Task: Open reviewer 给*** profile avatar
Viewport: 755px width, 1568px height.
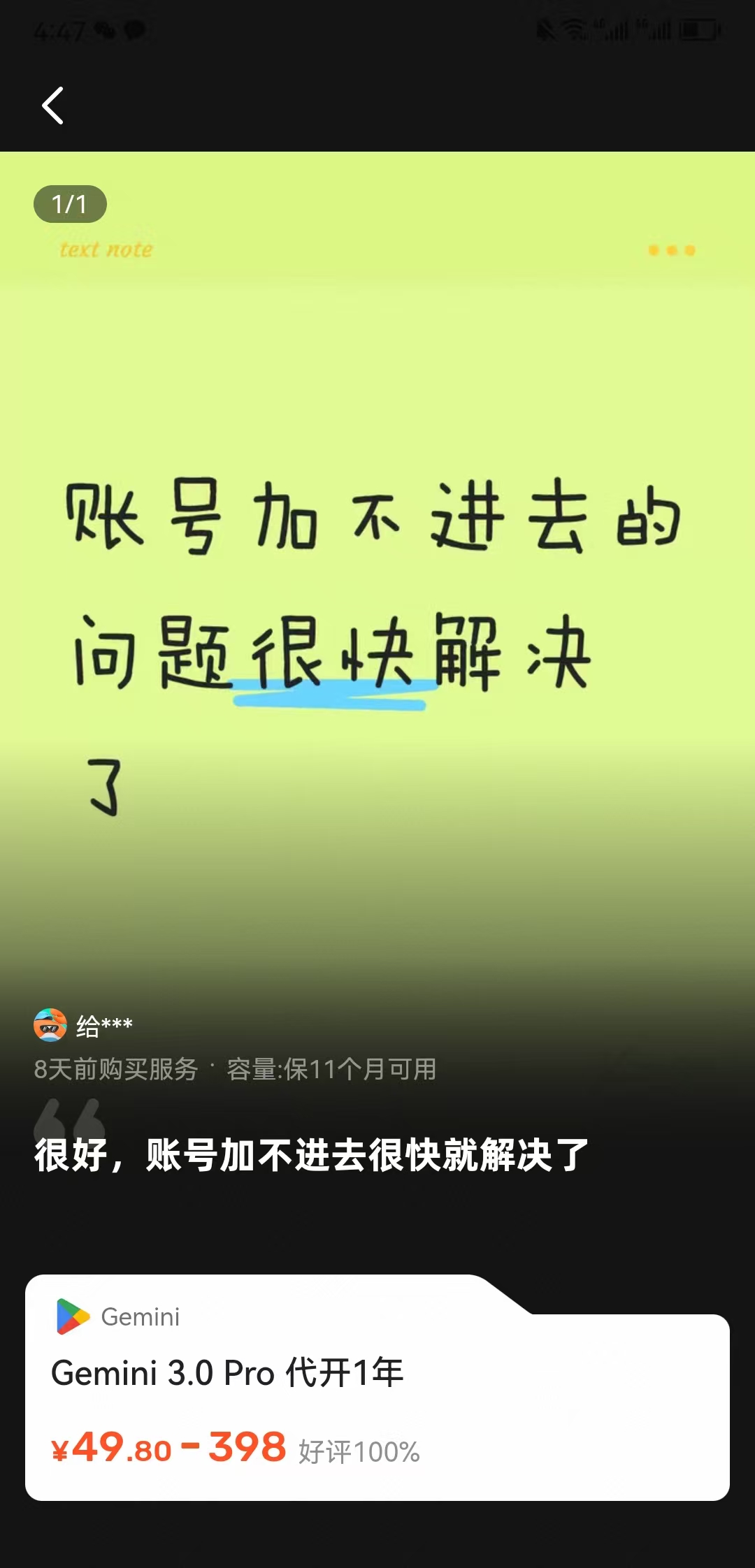Action: pyautogui.click(x=50, y=1025)
